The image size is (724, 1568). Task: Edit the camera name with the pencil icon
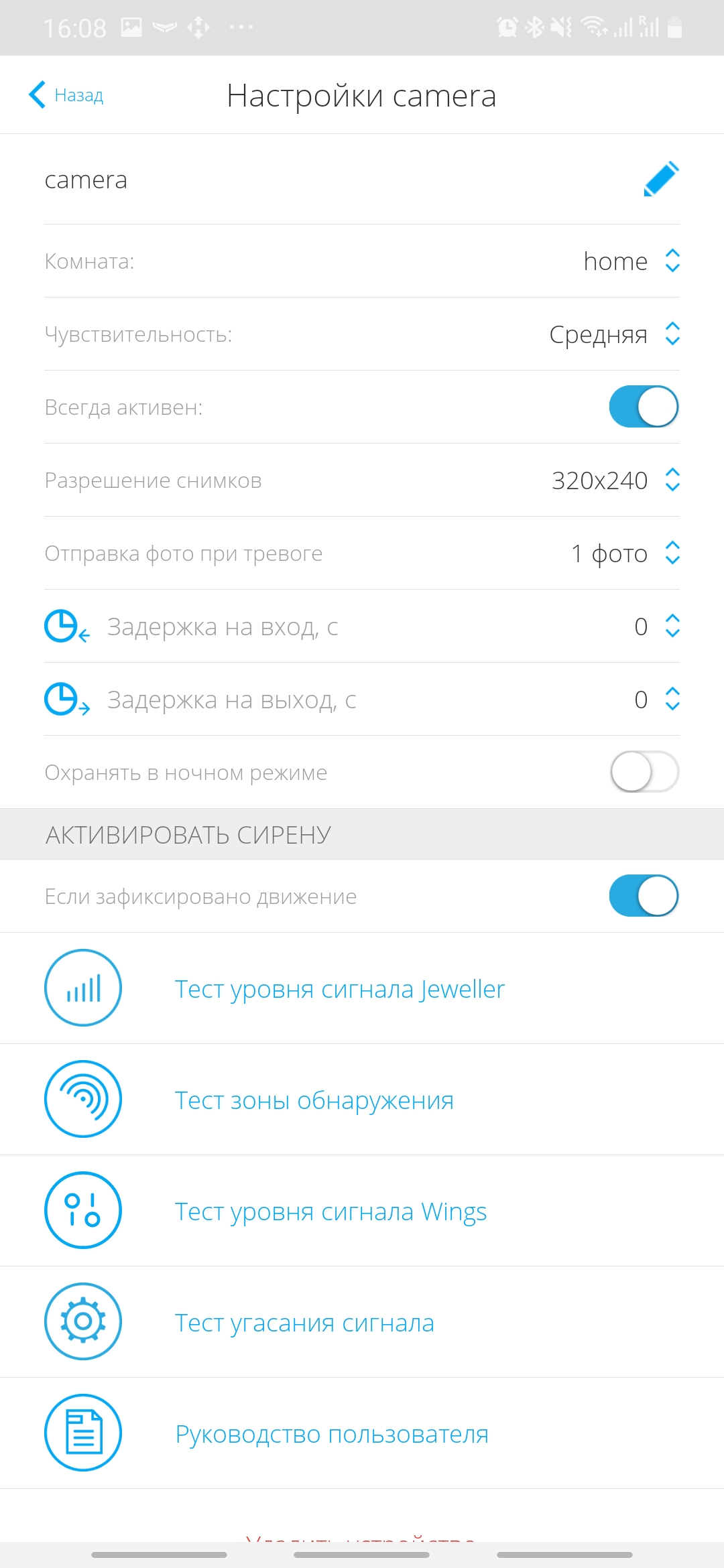point(661,180)
